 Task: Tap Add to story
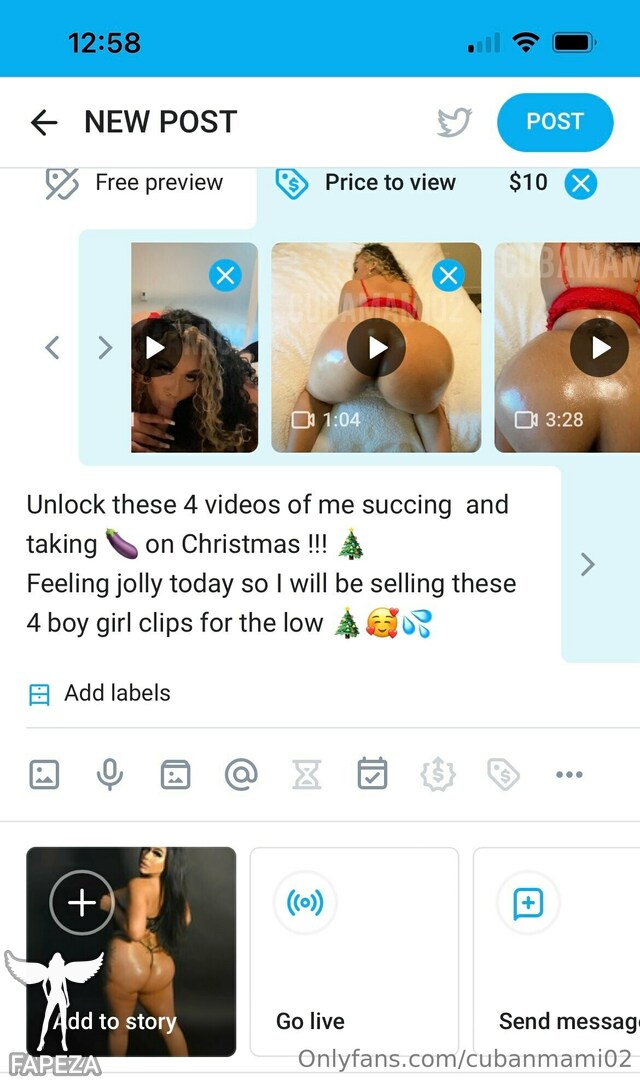pos(131,951)
